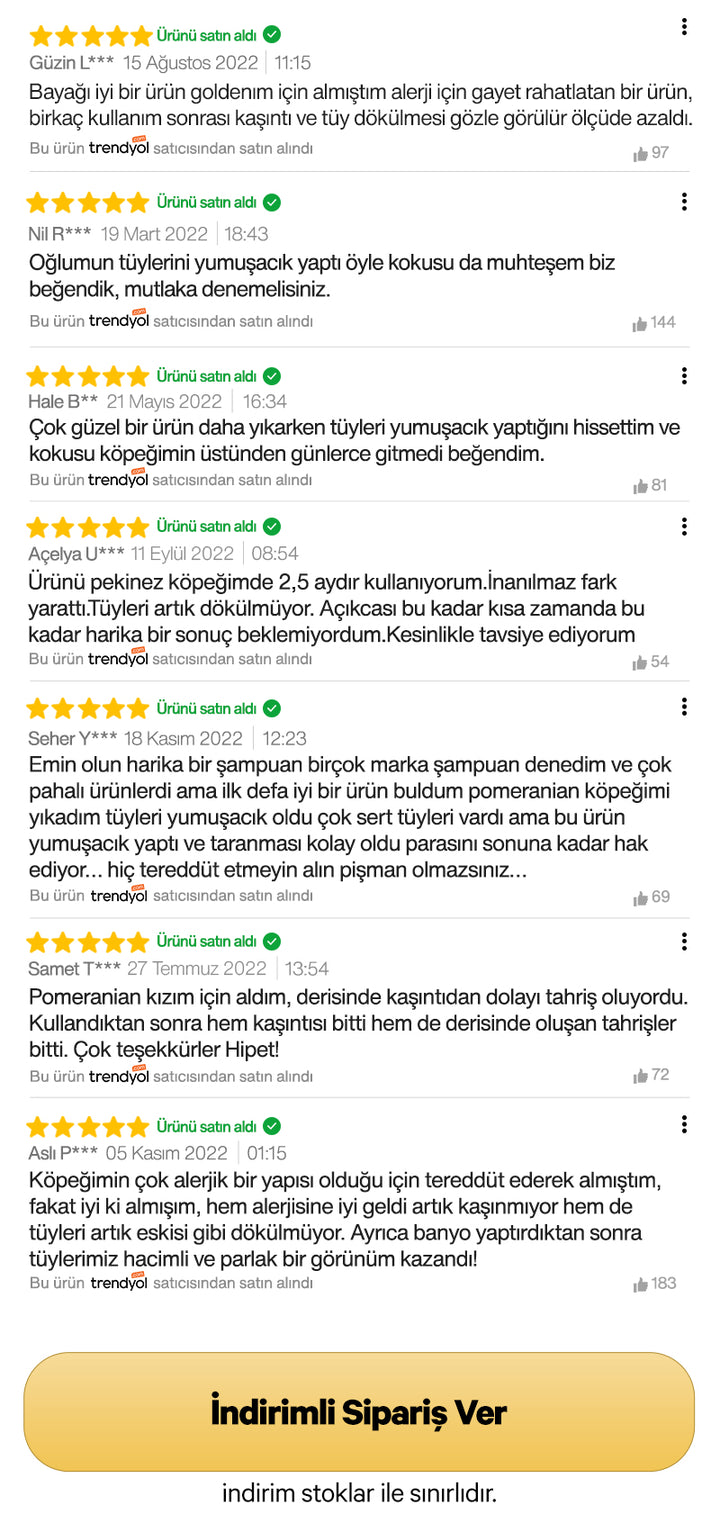Like Aslı P's review
Viewport: 720px width, 1523px height.
[640, 1284]
